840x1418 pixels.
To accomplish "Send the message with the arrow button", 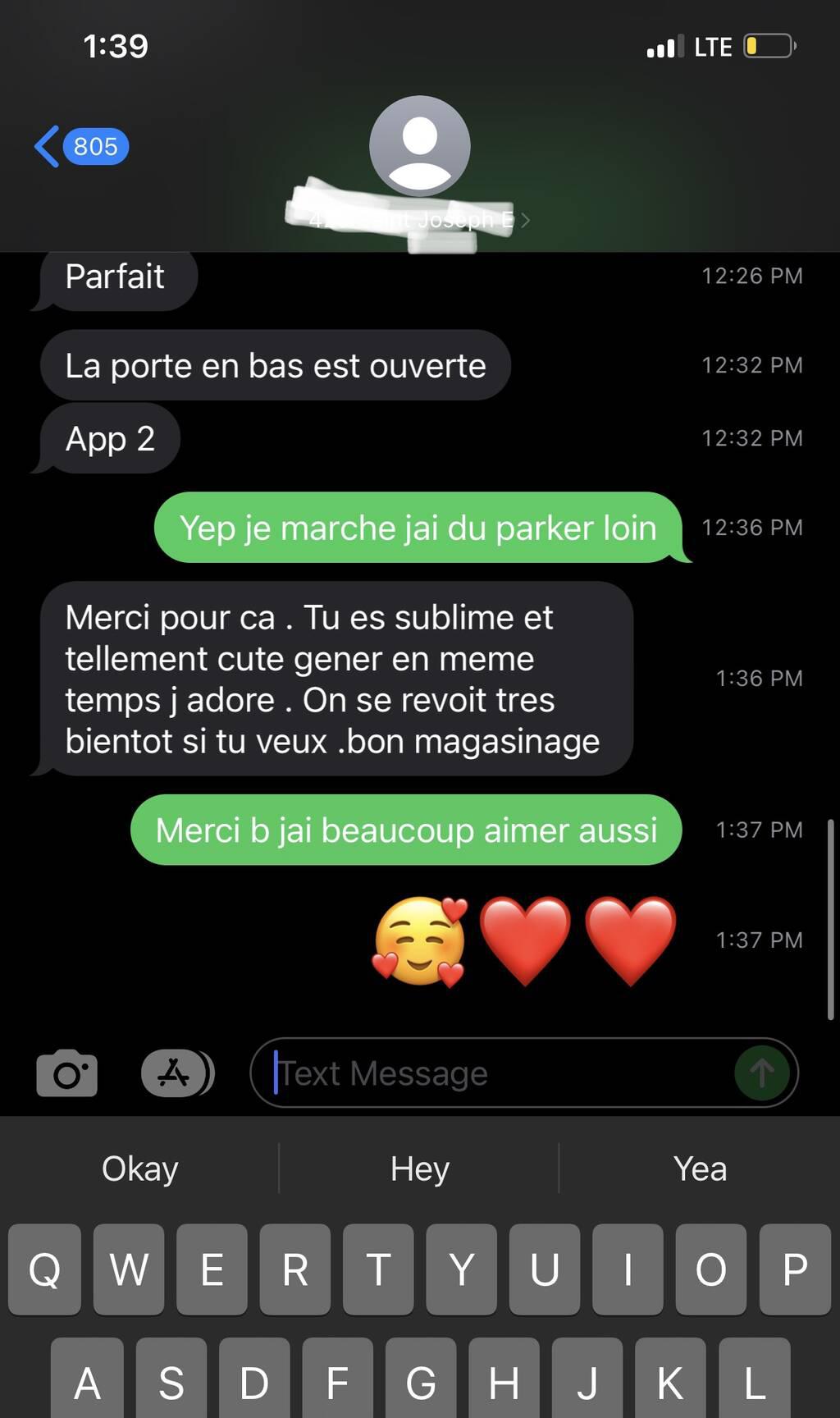I will click(x=761, y=1073).
